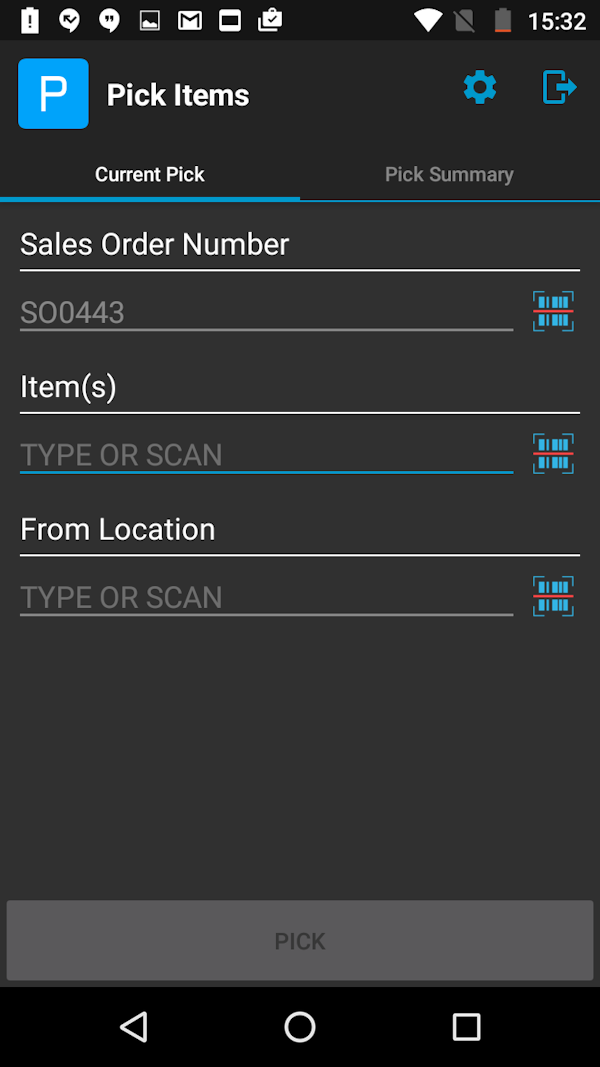Focus the Sales Order Number field

[x=266, y=312]
